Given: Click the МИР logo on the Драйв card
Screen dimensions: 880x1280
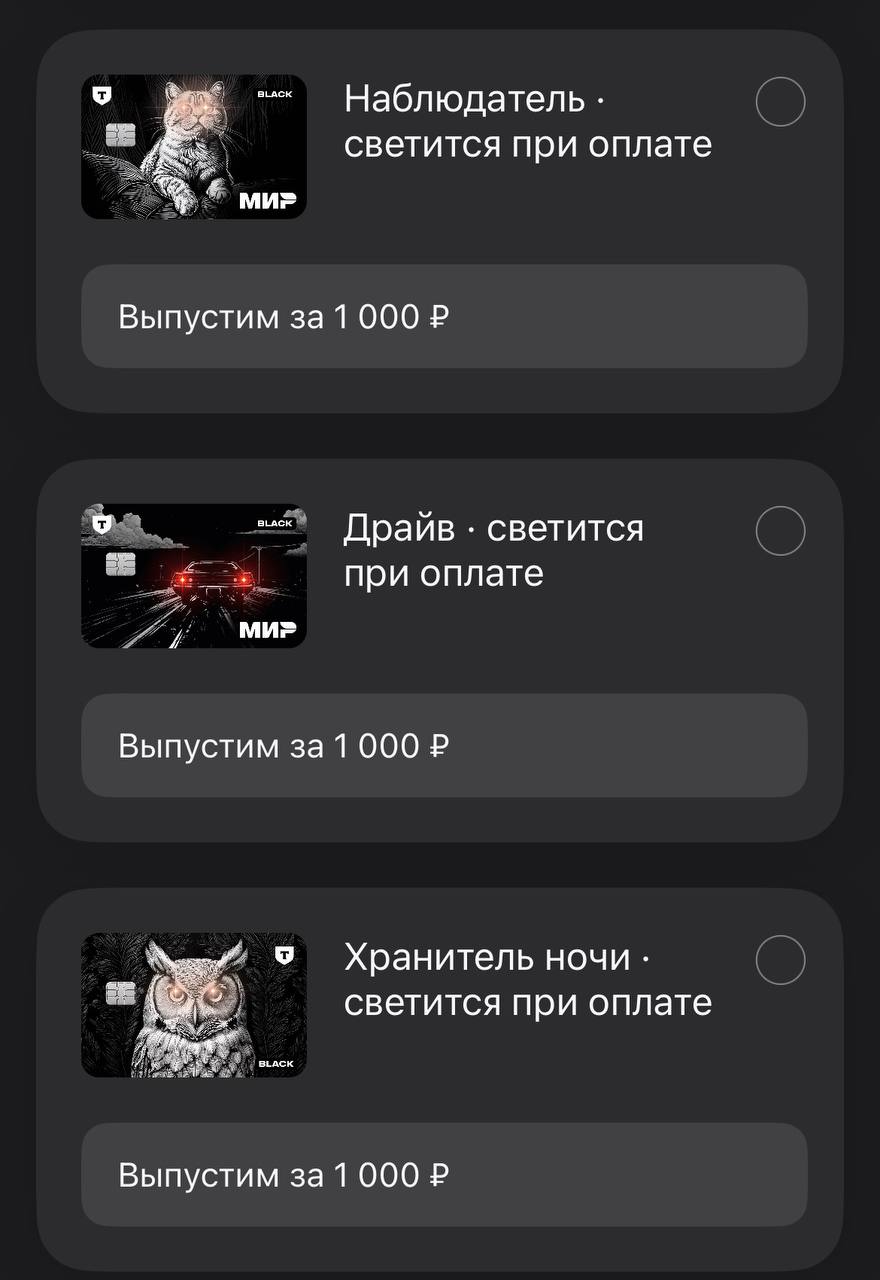Looking at the screenshot, I should click(267, 629).
